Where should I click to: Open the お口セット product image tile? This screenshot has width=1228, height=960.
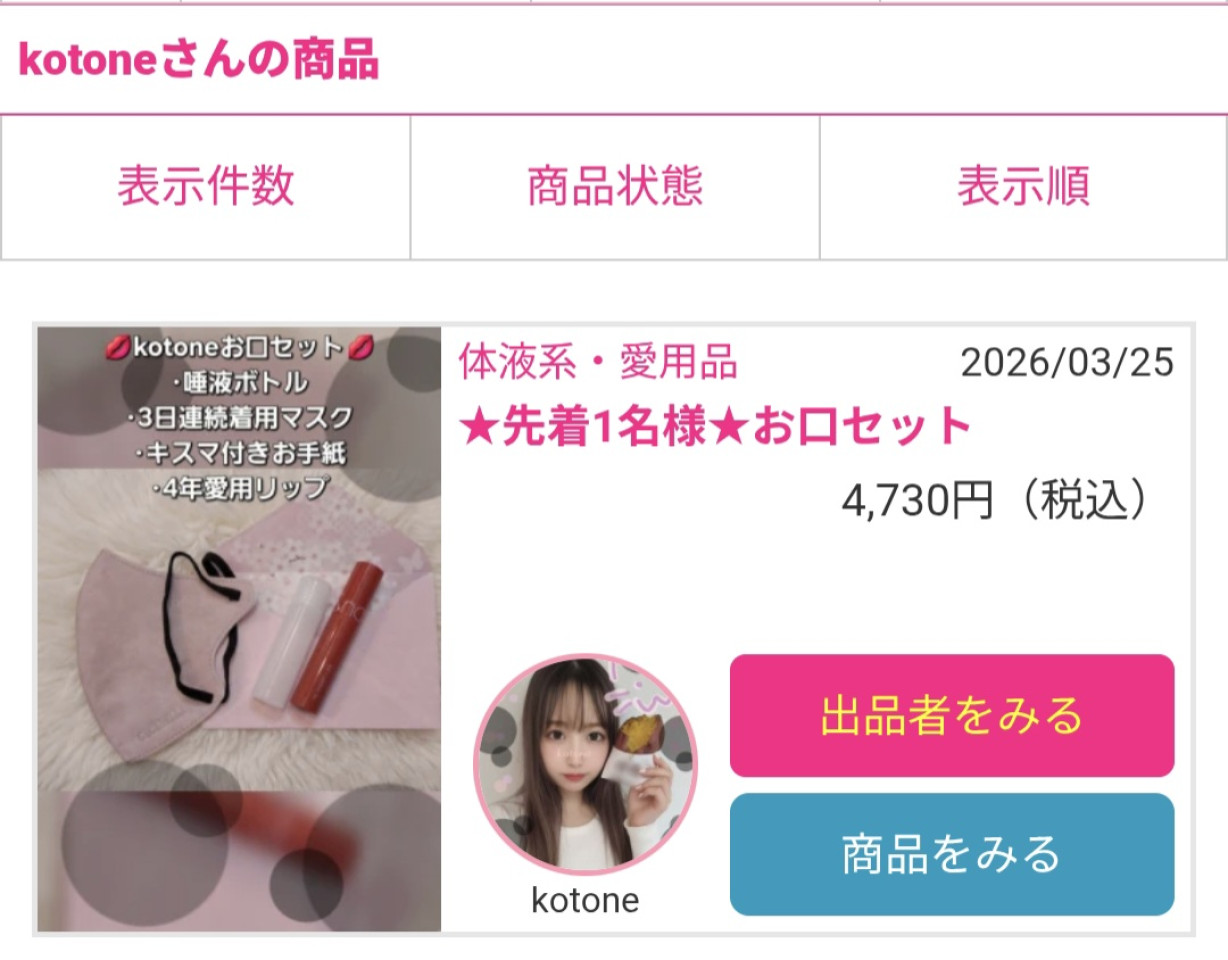[x=239, y=630]
